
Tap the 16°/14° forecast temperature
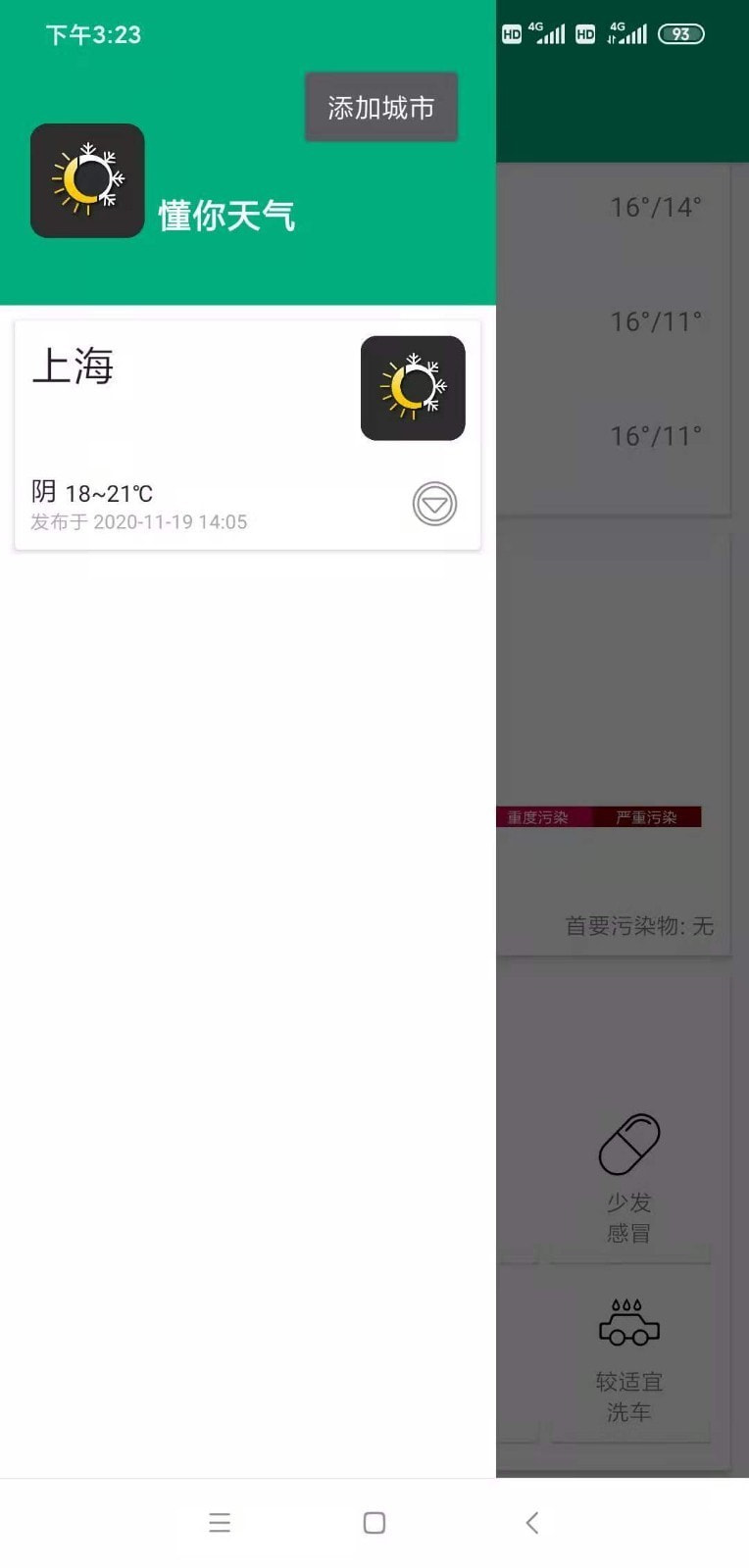[654, 205]
